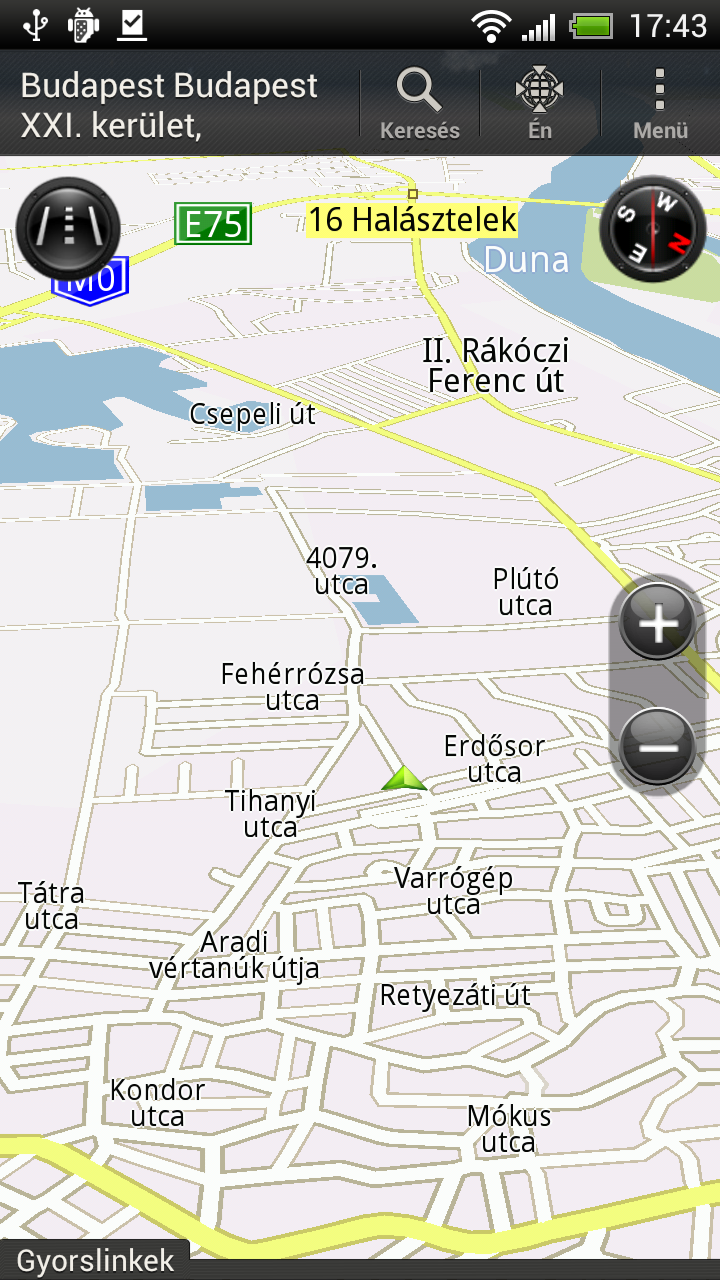The image size is (720, 1280).
Task: Open the Keresés search tool
Action: tap(420, 103)
